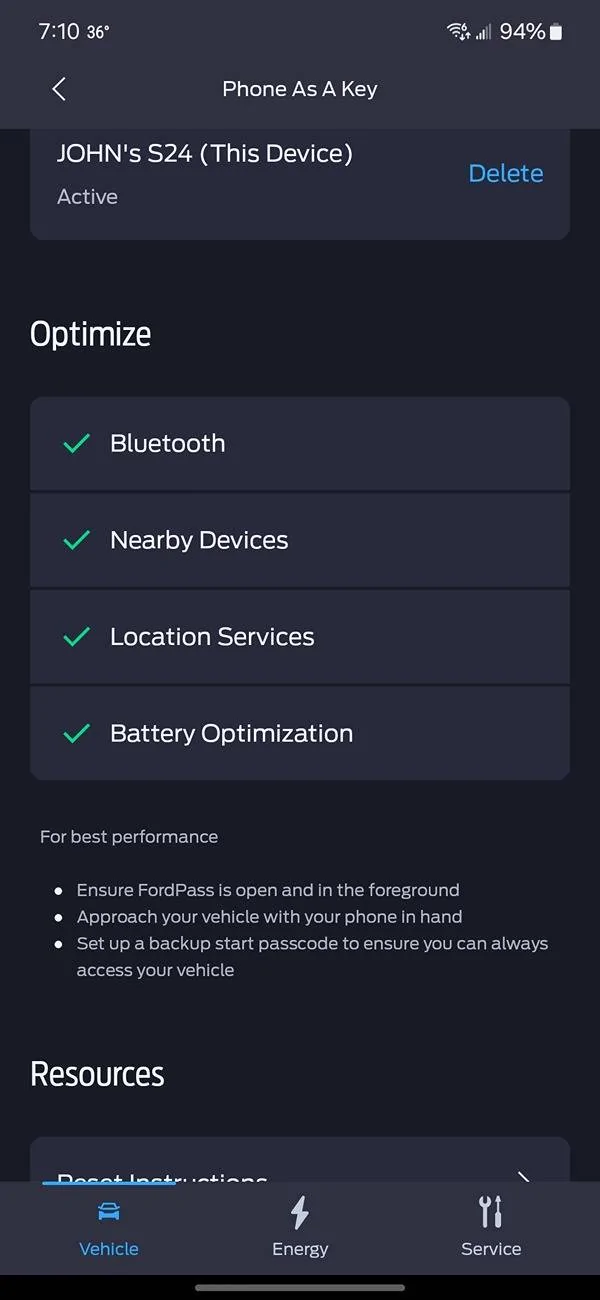Viewport: 600px width, 1300px height.
Task: Delete JOHN's S24 device key
Action: click(x=505, y=173)
